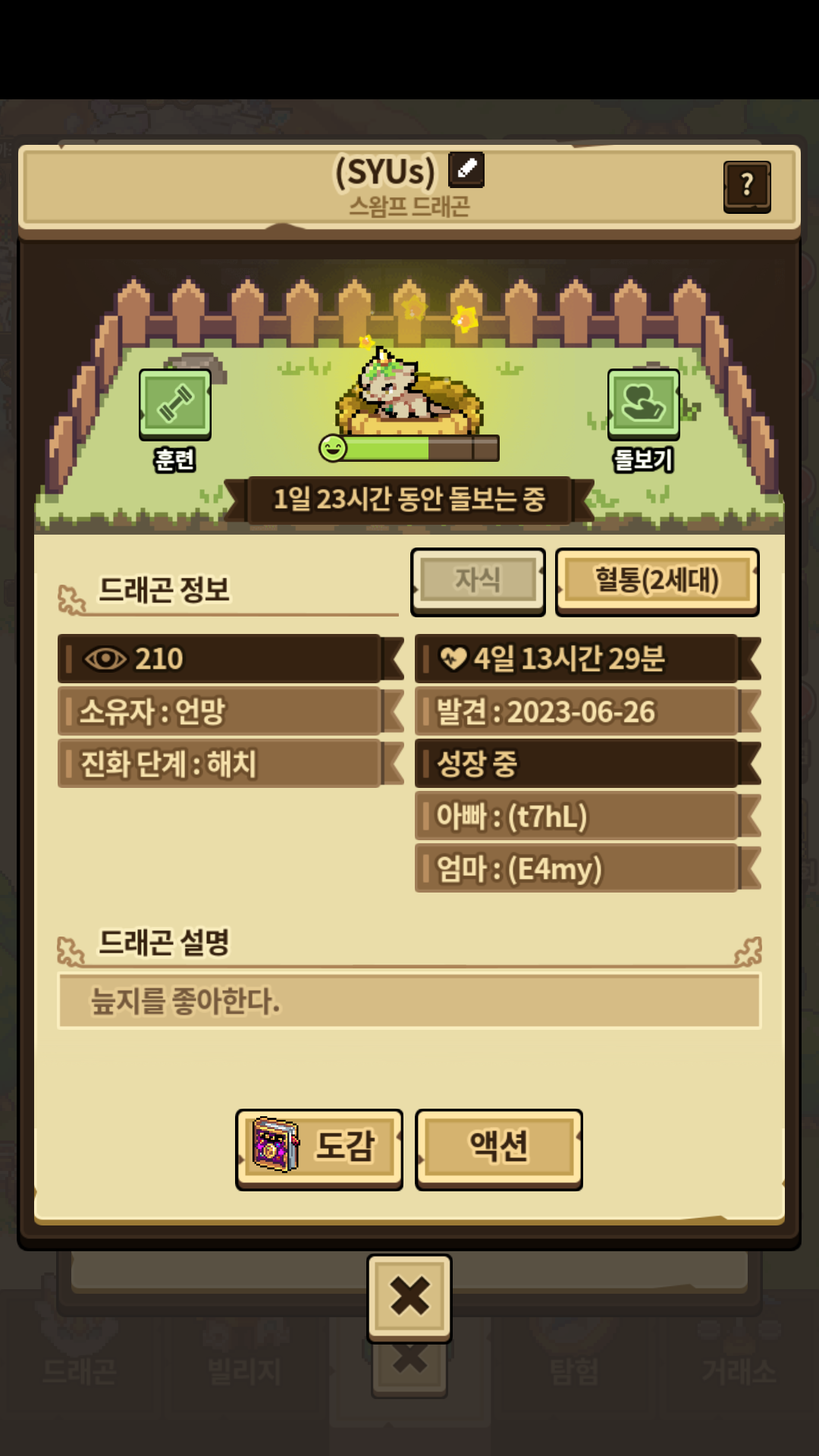Screen dimensions: 819x1456
Task: Tap the 돌보기 care button
Action: pyautogui.click(x=643, y=405)
